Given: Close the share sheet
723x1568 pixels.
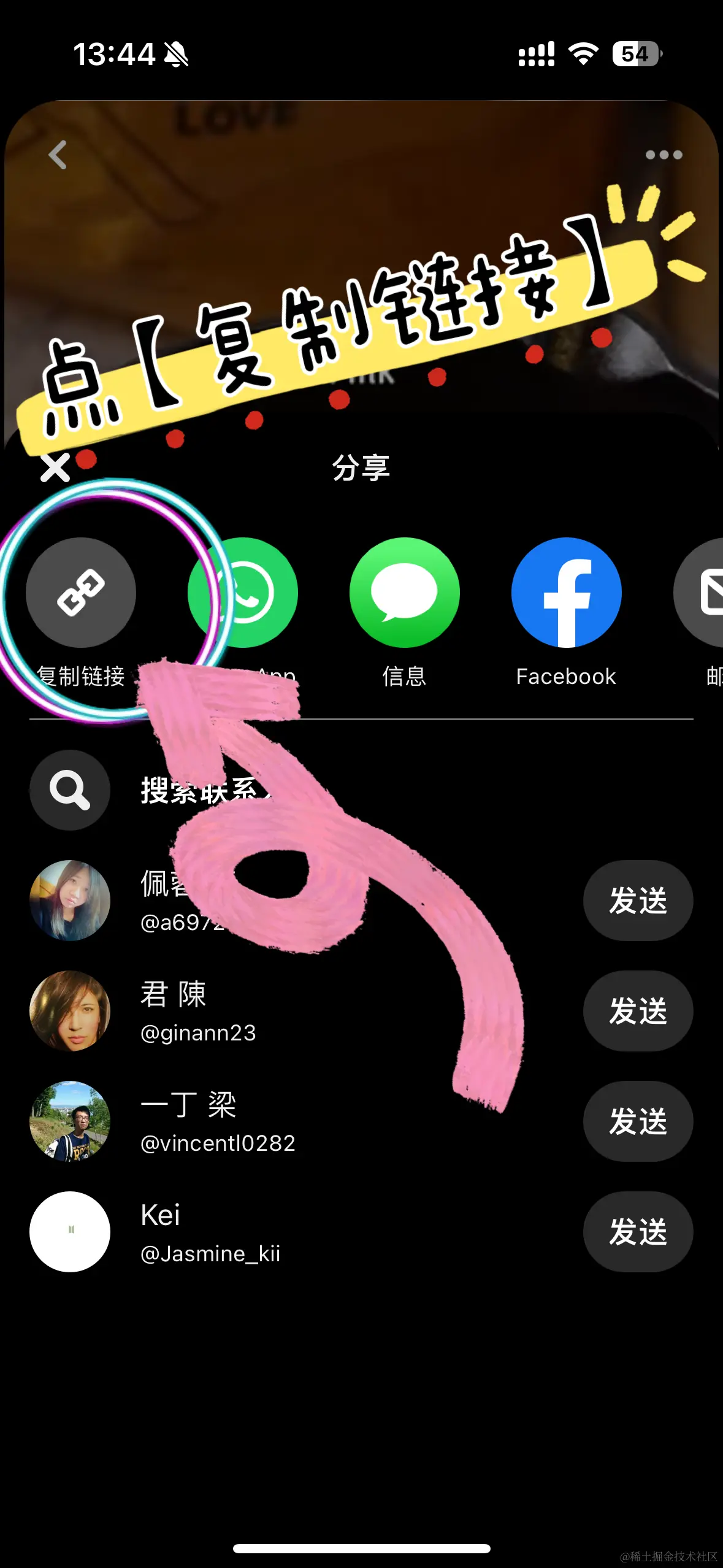Looking at the screenshot, I should 55,468.
